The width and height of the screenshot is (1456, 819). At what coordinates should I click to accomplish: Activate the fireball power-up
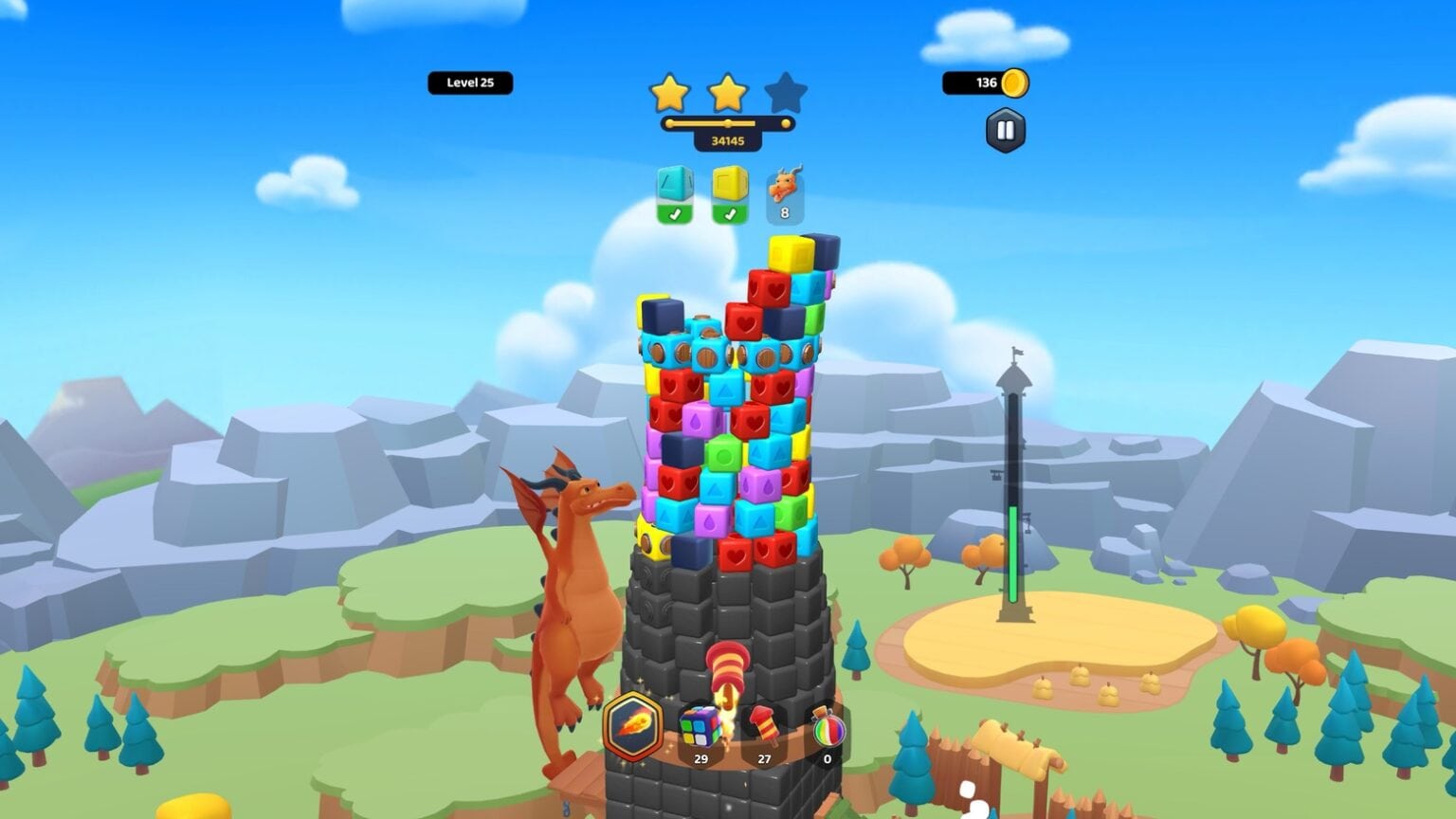tap(633, 727)
